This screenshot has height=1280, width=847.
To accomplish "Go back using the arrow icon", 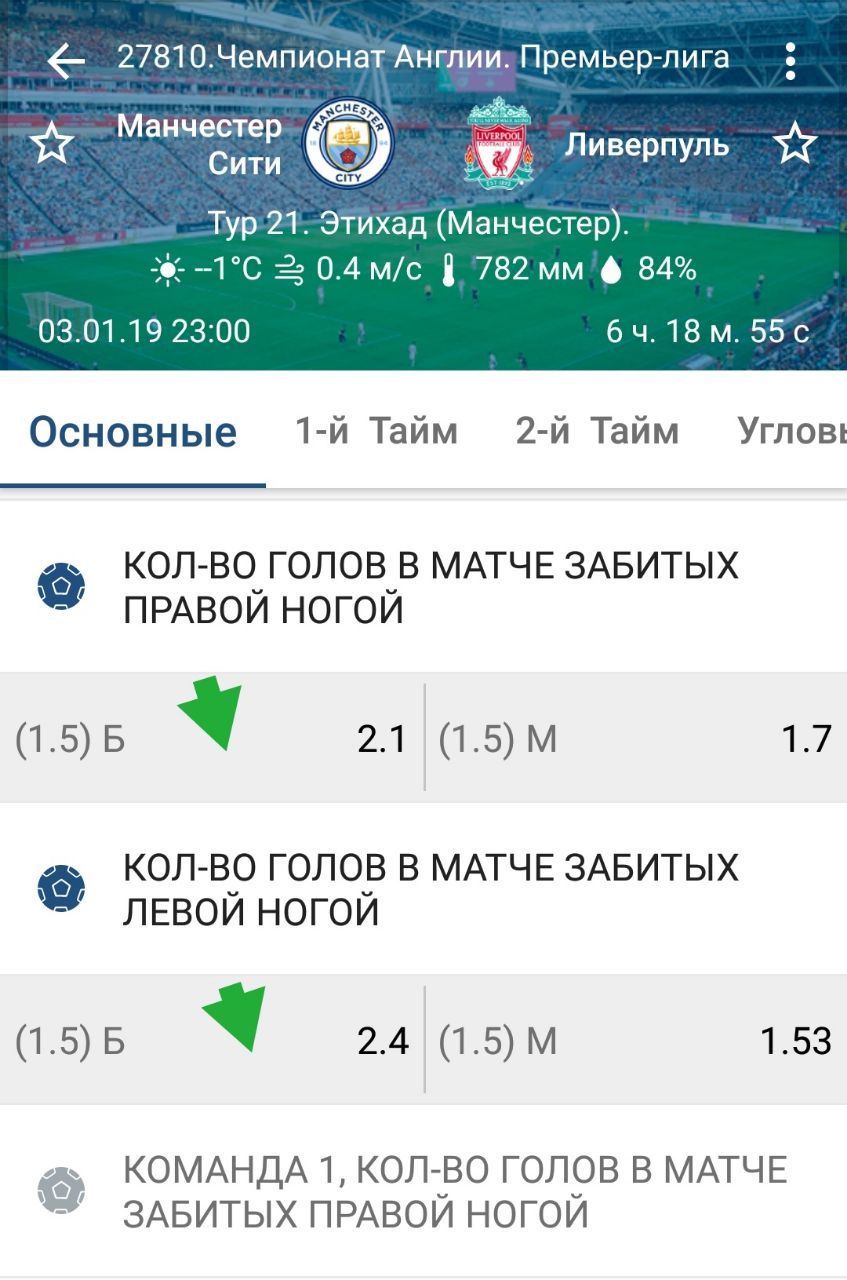I will click(66, 62).
